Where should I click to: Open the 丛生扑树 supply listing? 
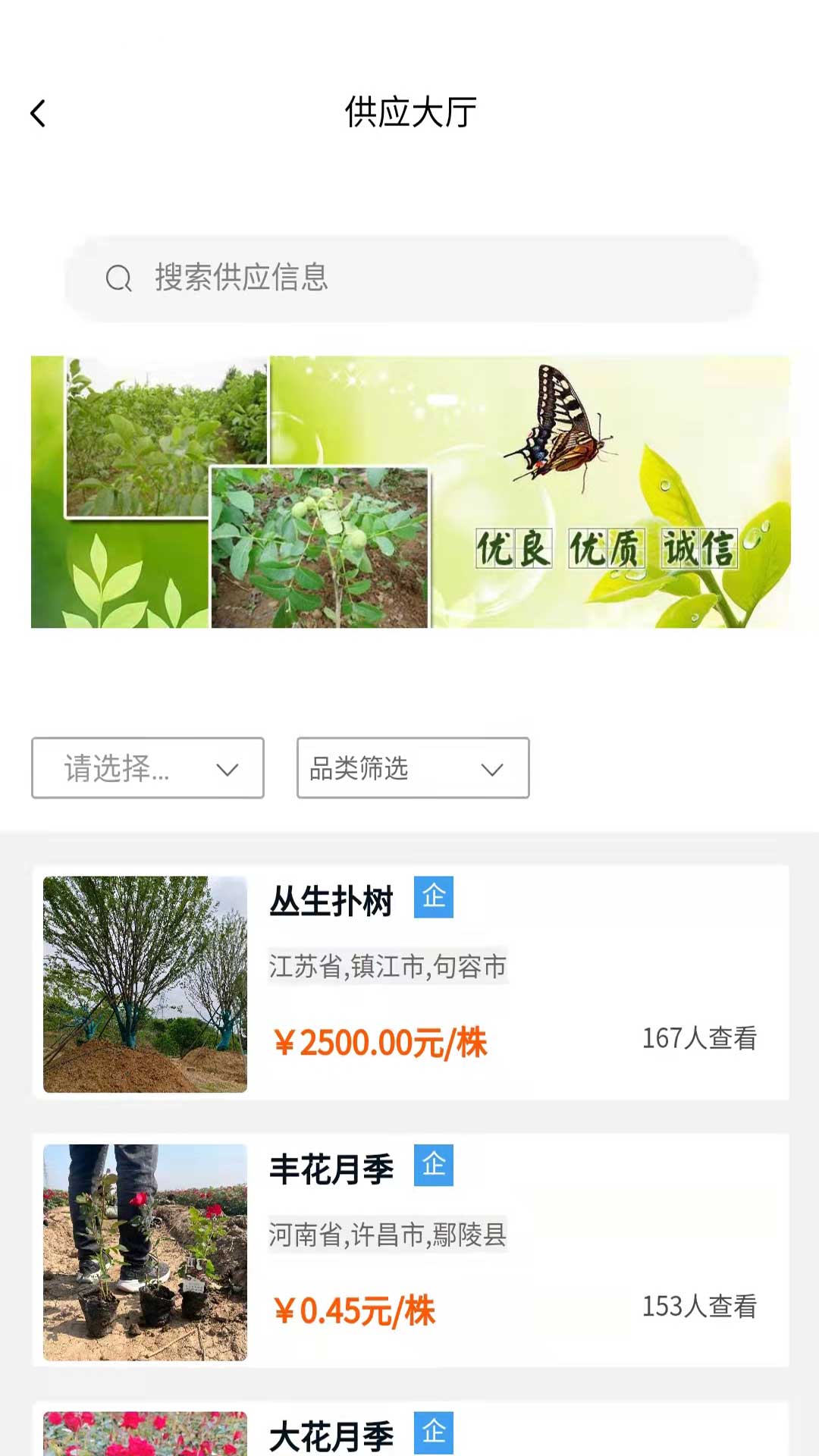coord(409,983)
